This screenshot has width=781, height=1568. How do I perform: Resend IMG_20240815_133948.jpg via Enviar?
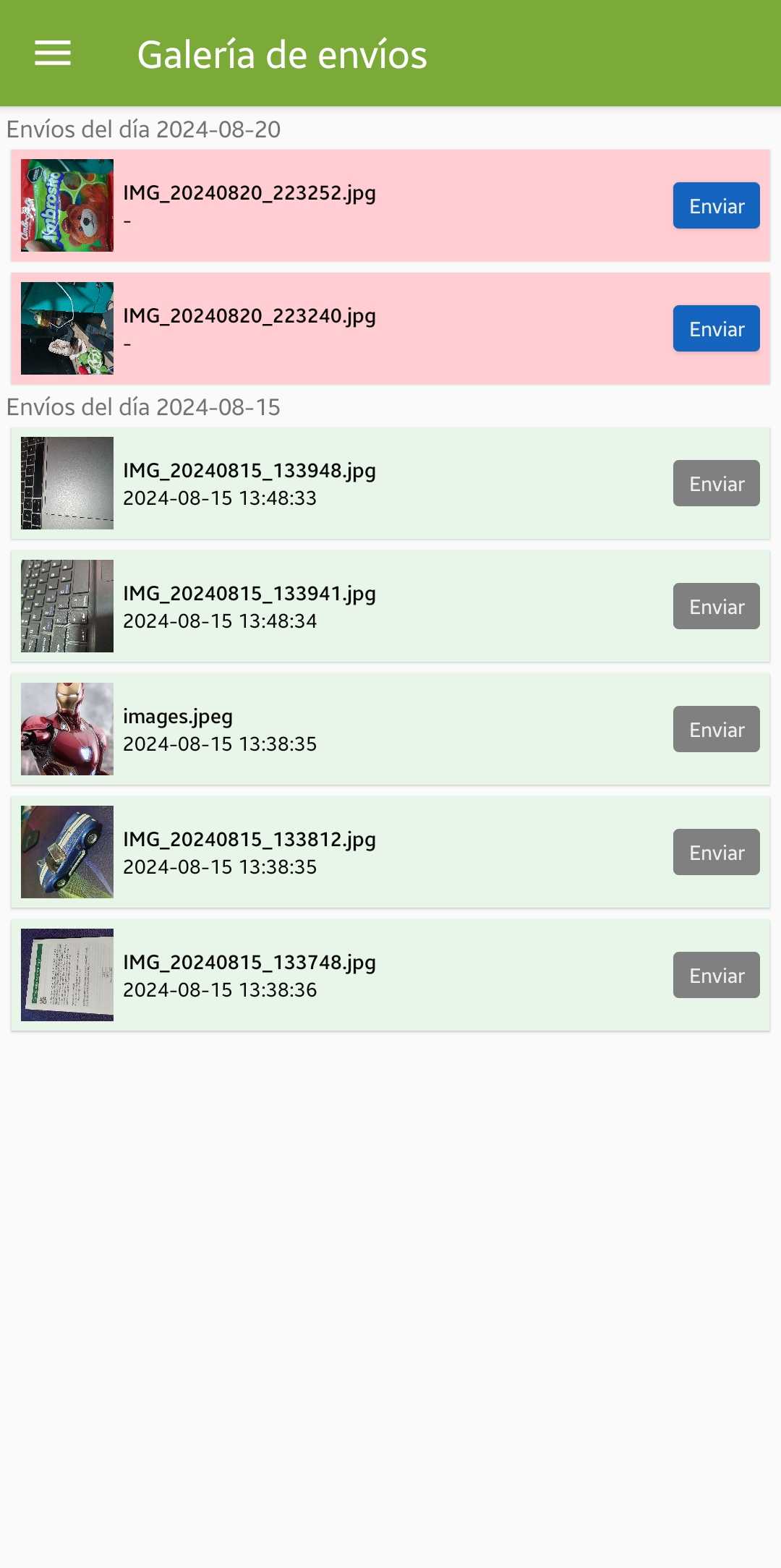click(716, 484)
